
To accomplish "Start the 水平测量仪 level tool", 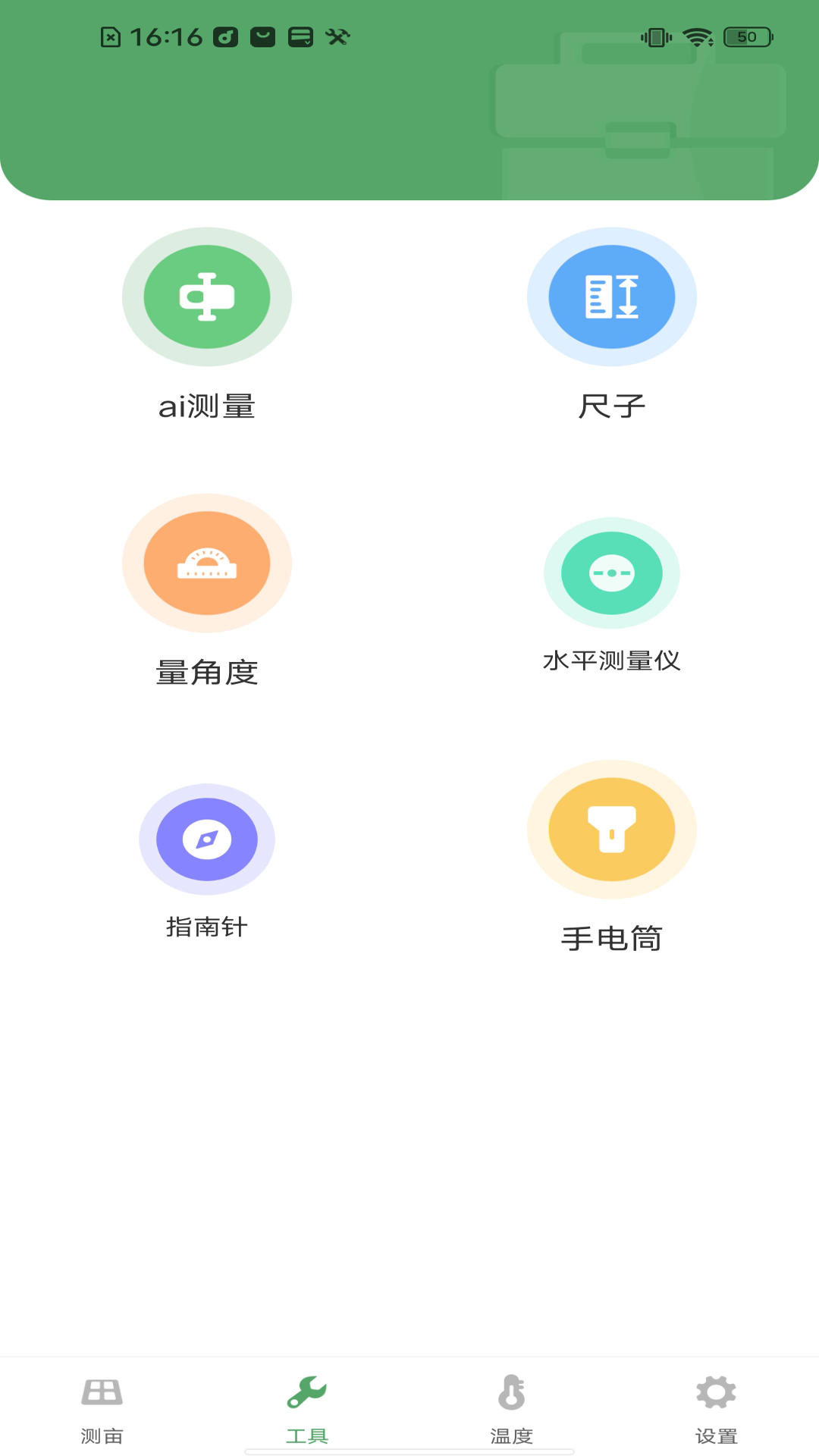I will coord(612,573).
